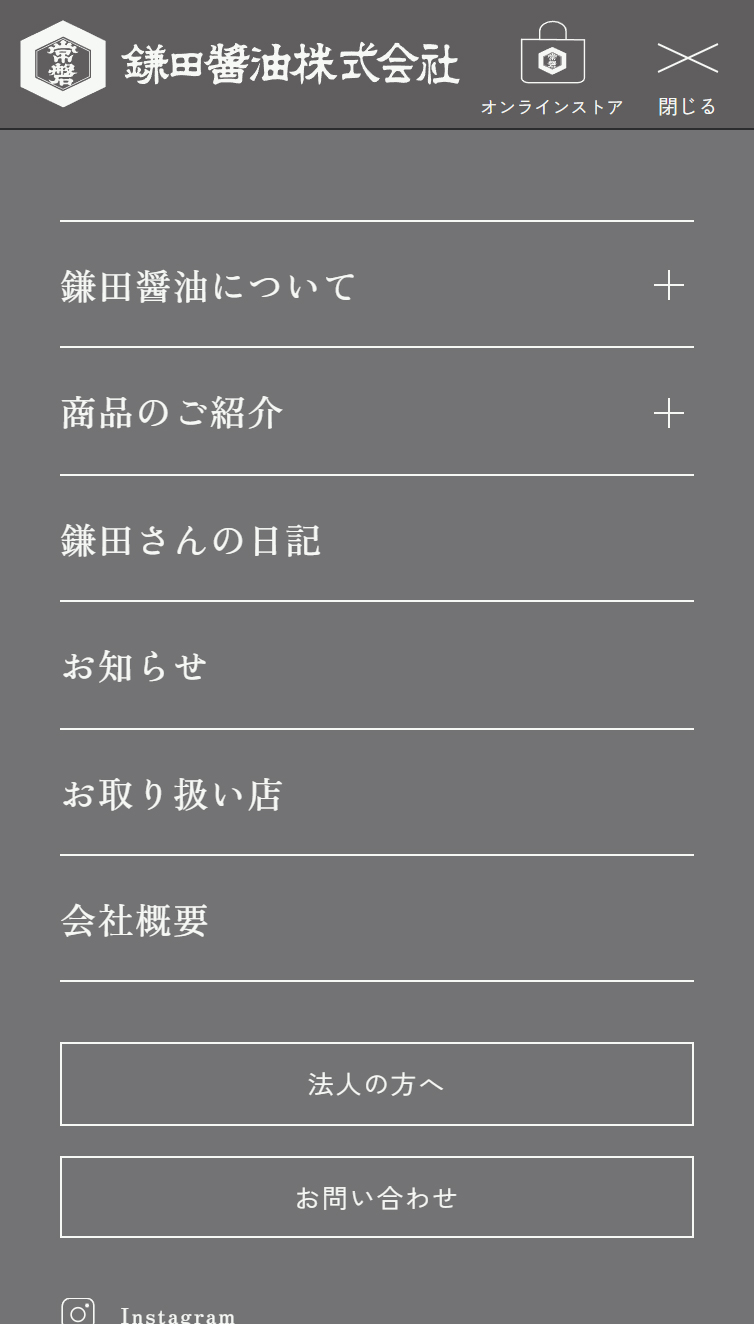This screenshot has width=754, height=1324.
Task: Open the online store via the bag icon
Action: coord(552,57)
